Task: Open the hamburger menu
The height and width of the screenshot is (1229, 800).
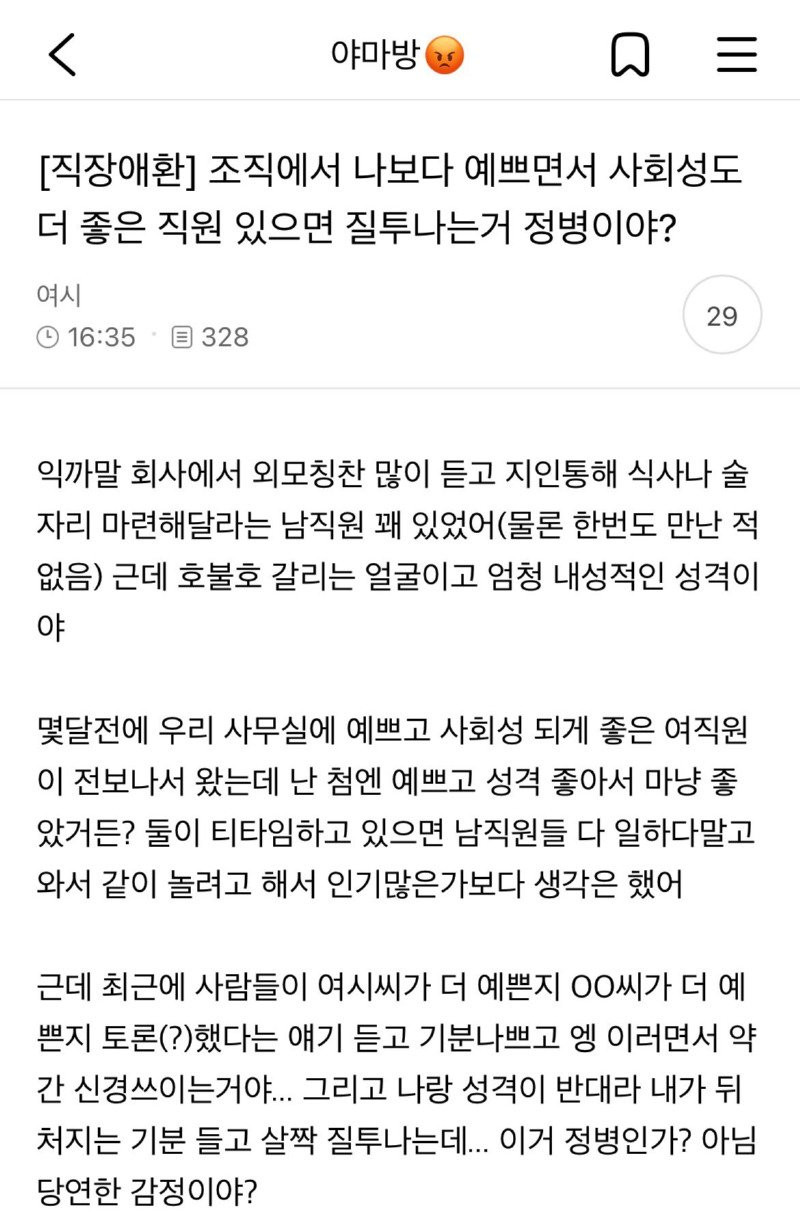Action: click(x=737, y=53)
